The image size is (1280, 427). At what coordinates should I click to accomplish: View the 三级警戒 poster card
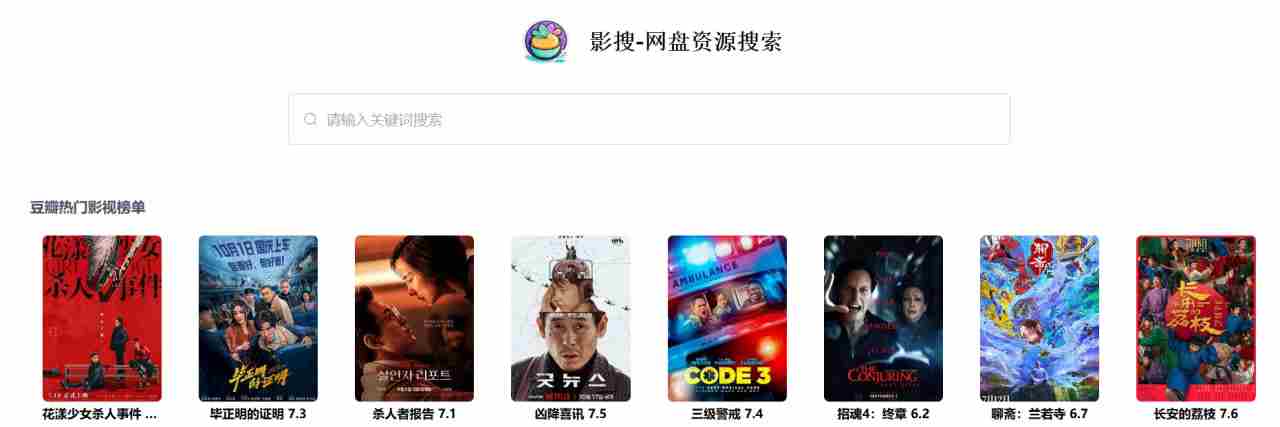point(727,318)
